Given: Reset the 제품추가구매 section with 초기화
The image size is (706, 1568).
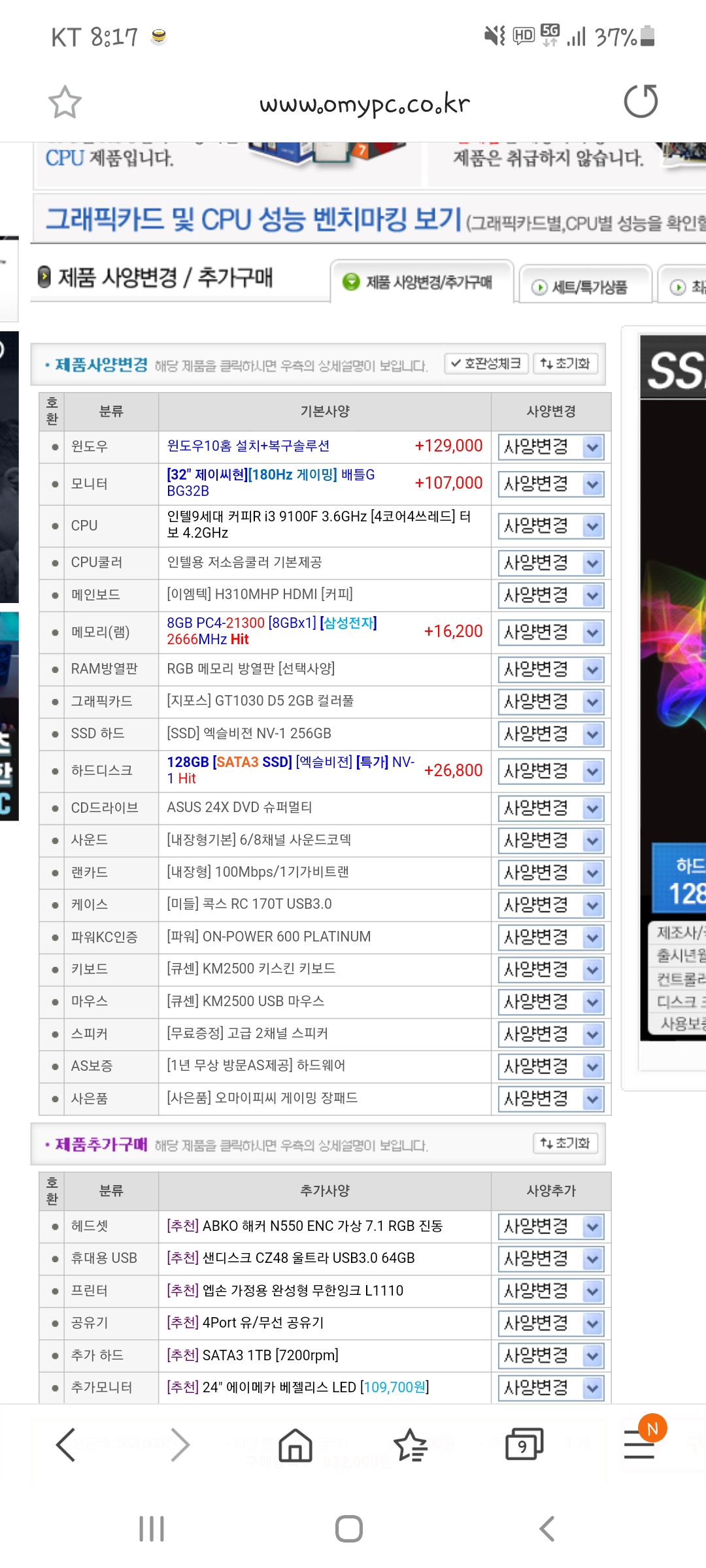Looking at the screenshot, I should point(565,1143).
